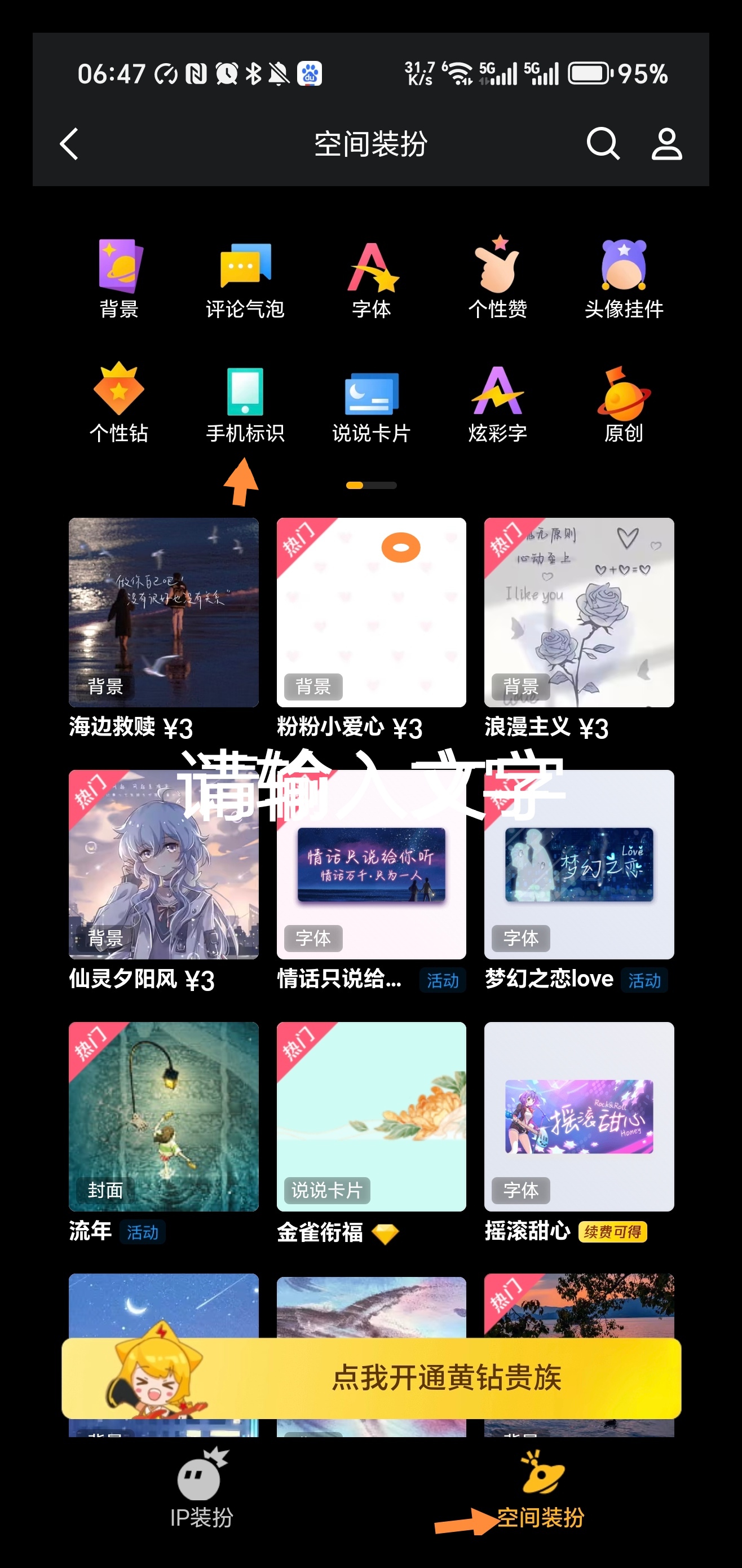Open the 原创 category

[623, 403]
